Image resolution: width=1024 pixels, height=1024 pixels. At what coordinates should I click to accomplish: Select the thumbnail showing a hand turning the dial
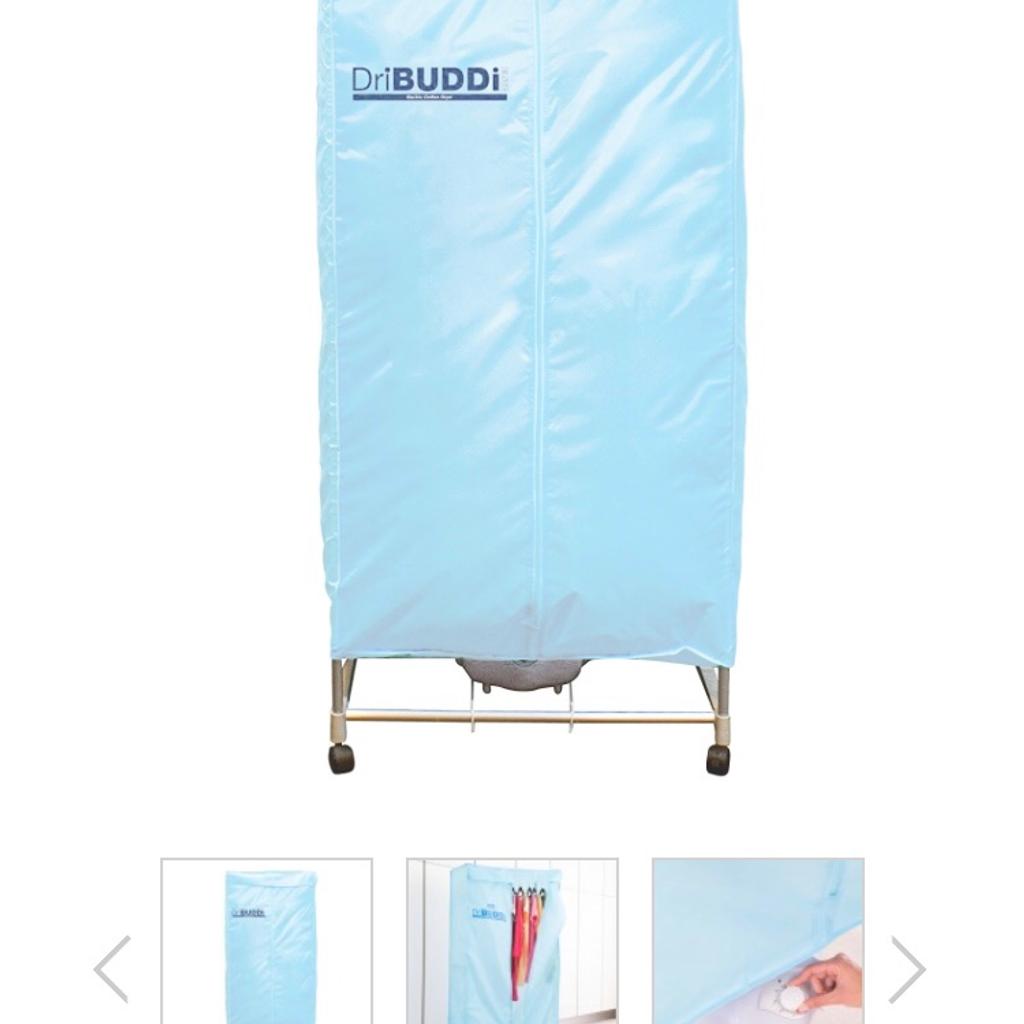click(758, 941)
